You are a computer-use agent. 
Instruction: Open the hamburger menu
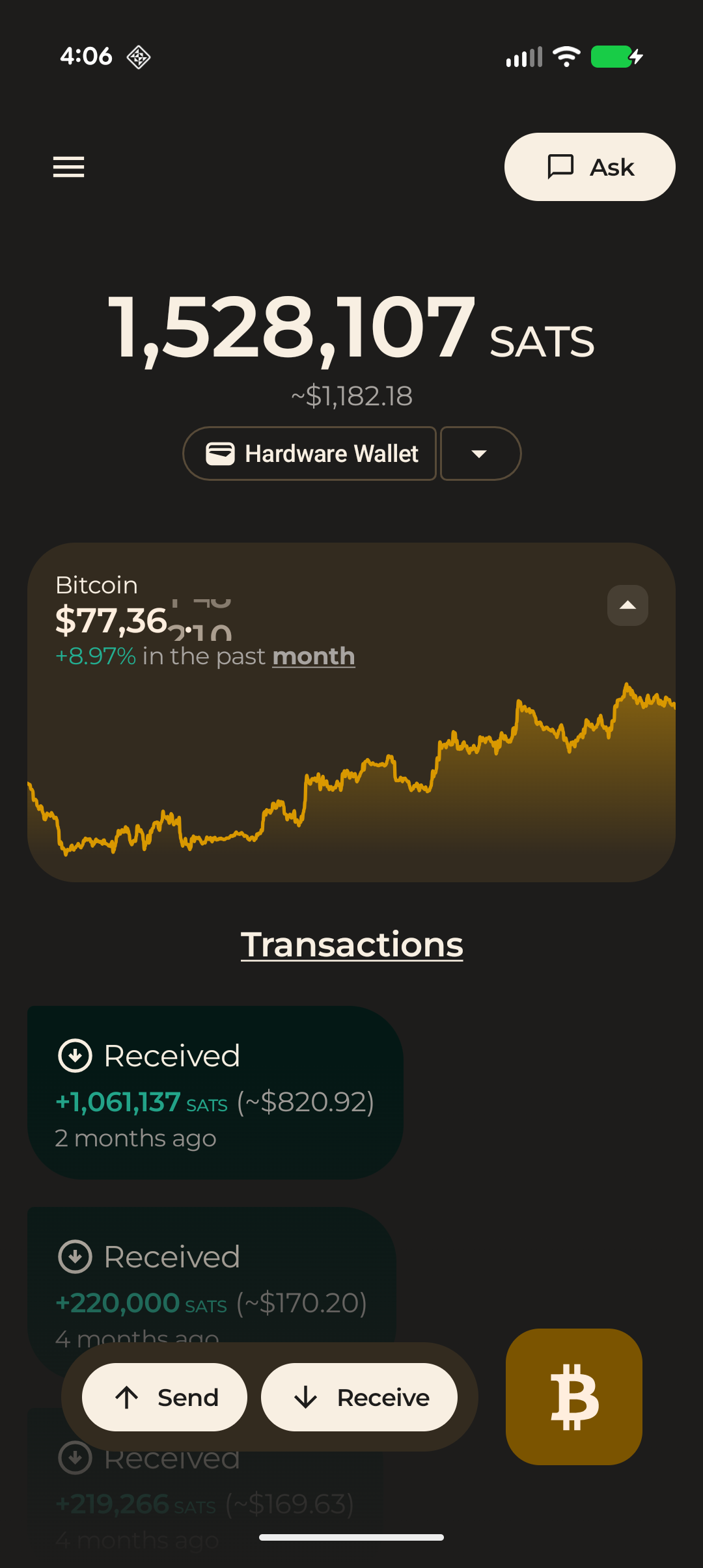point(68,167)
